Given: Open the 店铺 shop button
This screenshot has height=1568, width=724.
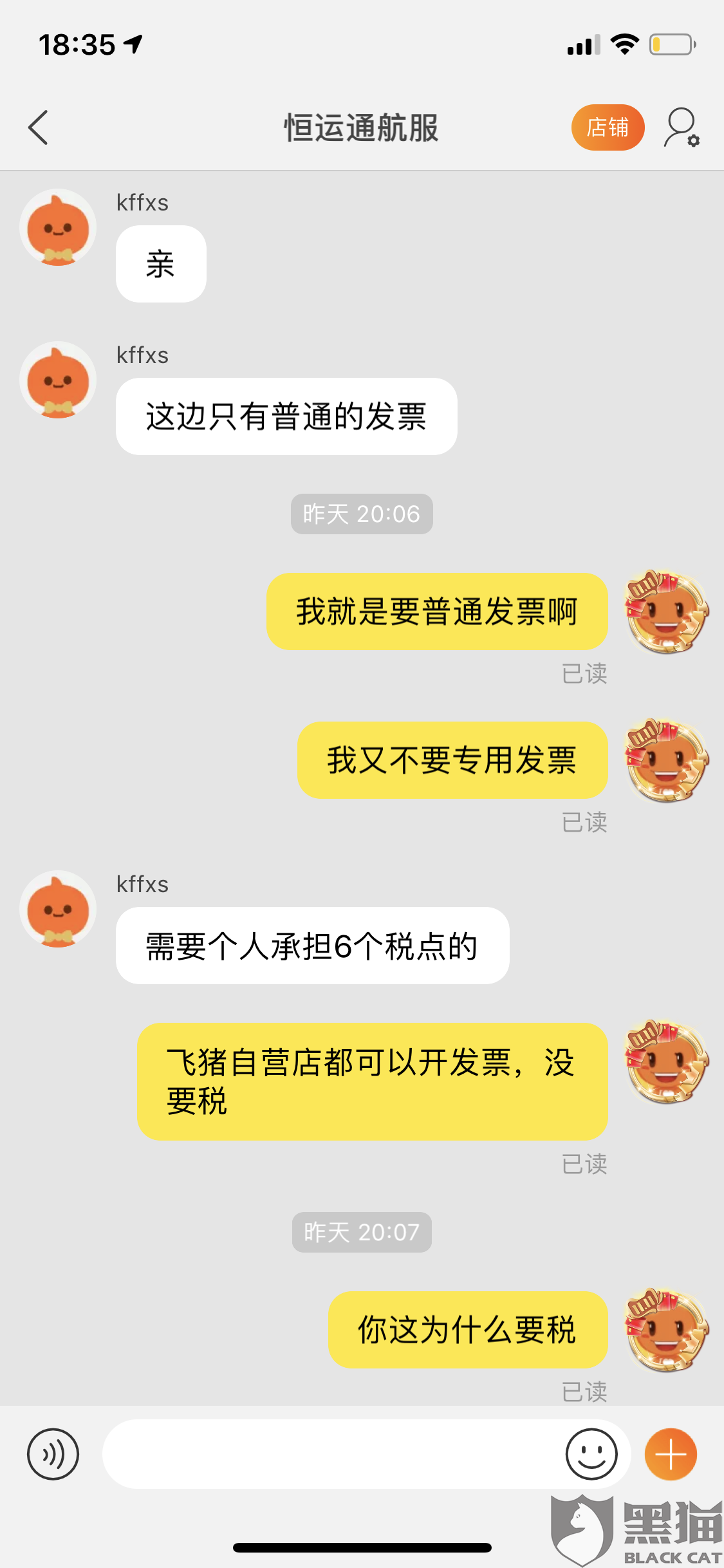Looking at the screenshot, I should tap(608, 127).
